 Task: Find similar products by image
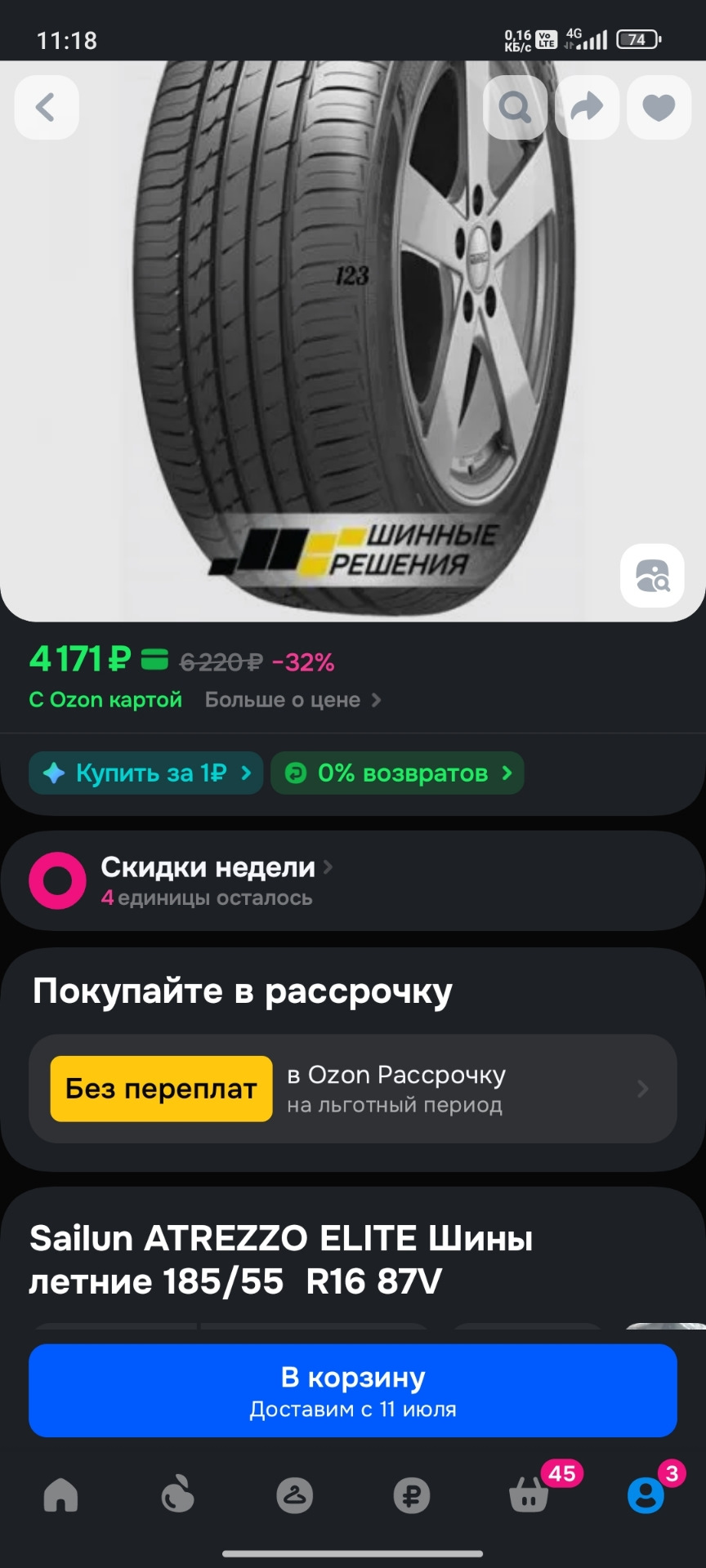(x=652, y=575)
